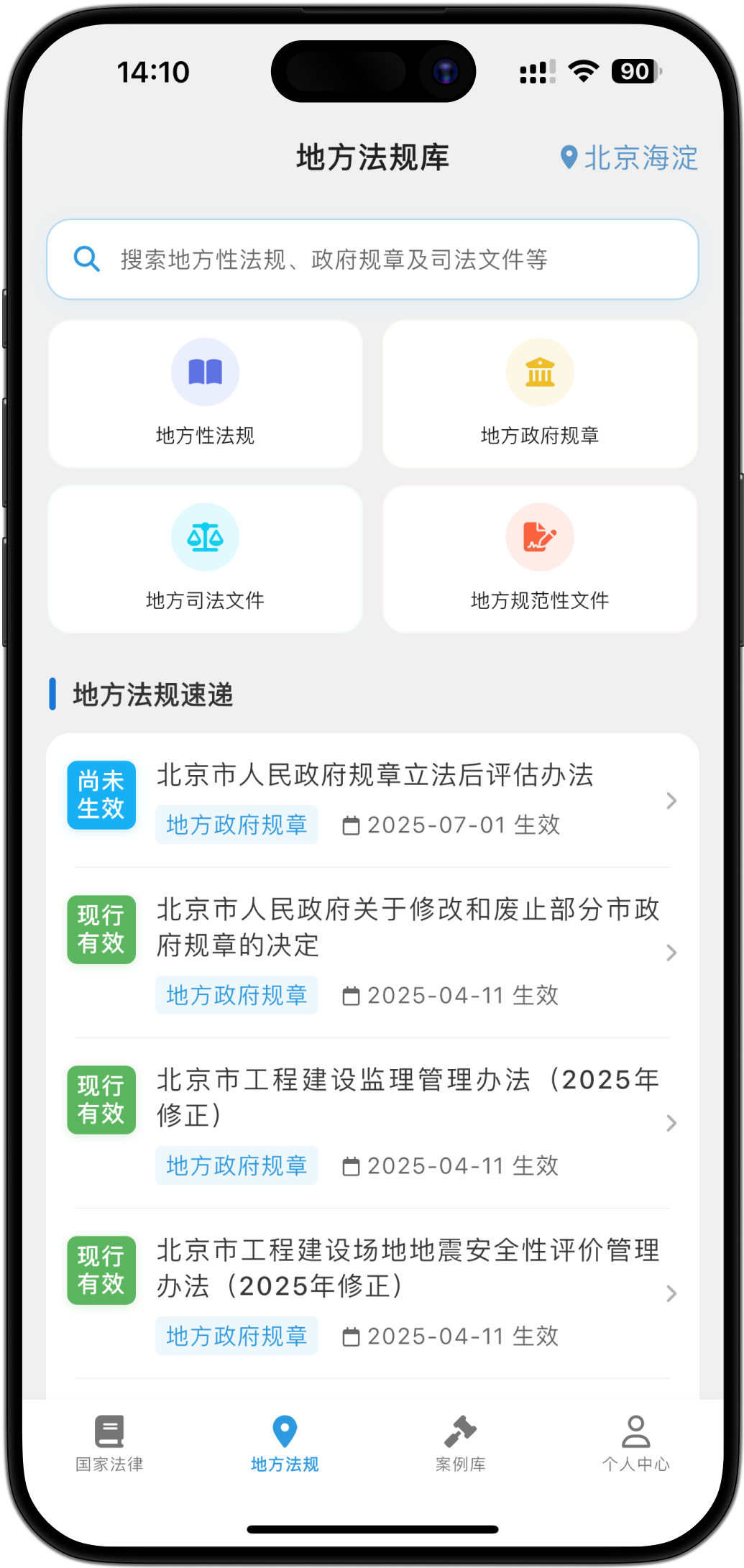Open the 地方性法规 category
Screen dimensions: 744x1568
point(205,394)
